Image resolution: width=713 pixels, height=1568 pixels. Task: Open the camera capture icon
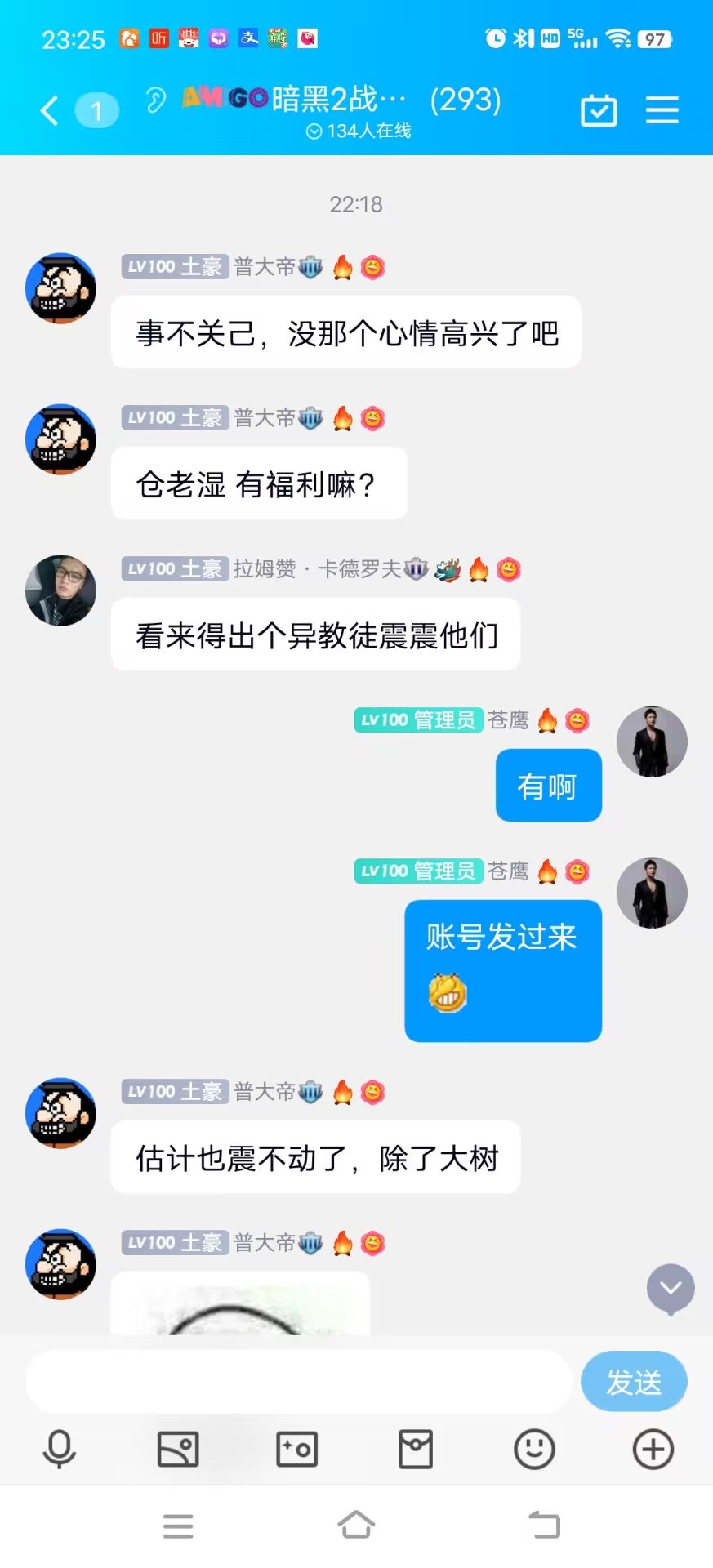coord(296,1450)
